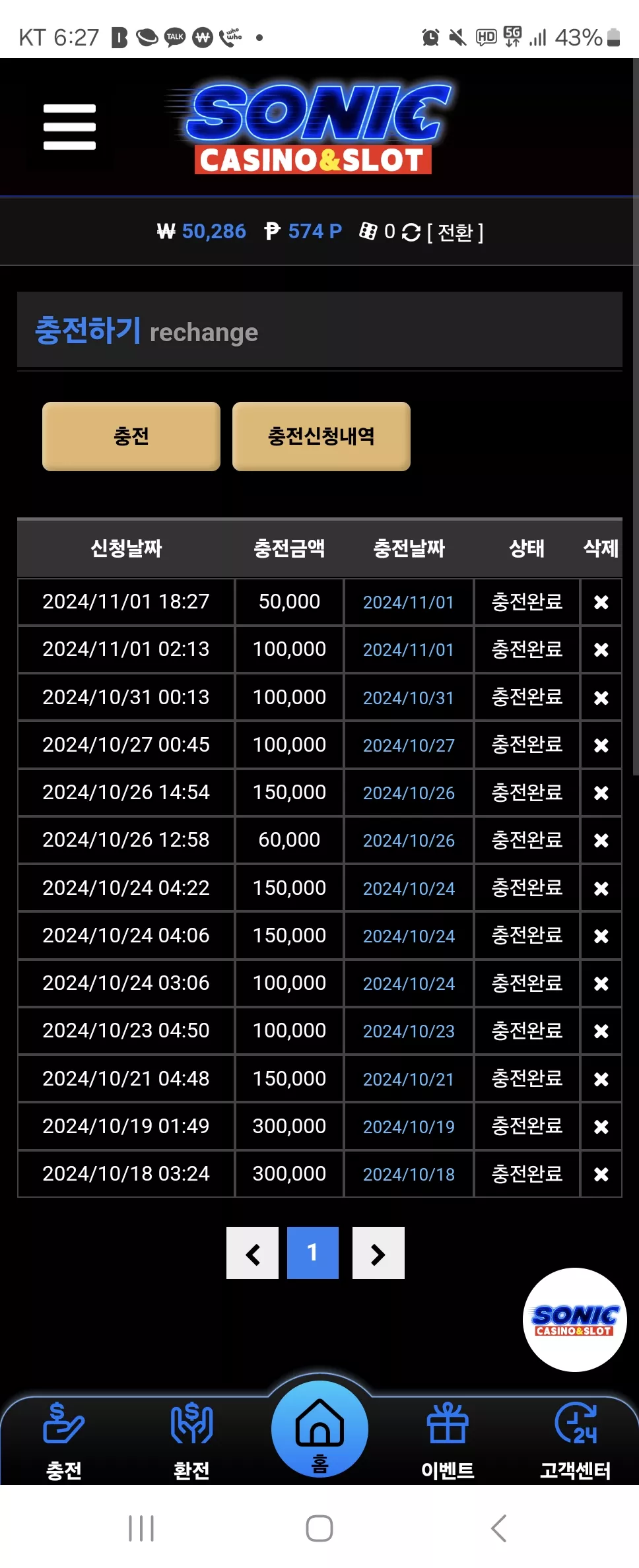Tap the floating Sonic chat bubble
The image size is (639, 1568).
click(575, 1320)
